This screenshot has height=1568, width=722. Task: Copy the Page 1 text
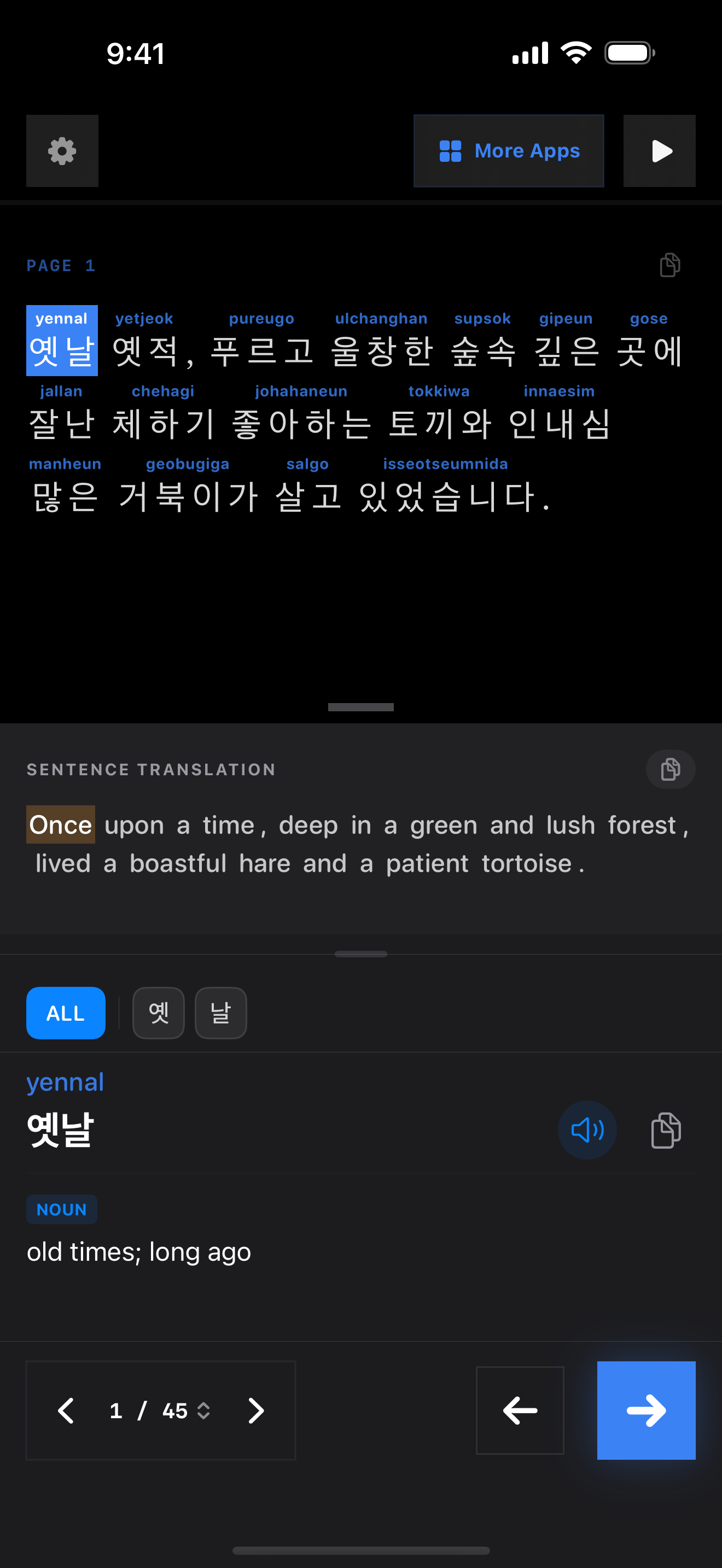669,265
